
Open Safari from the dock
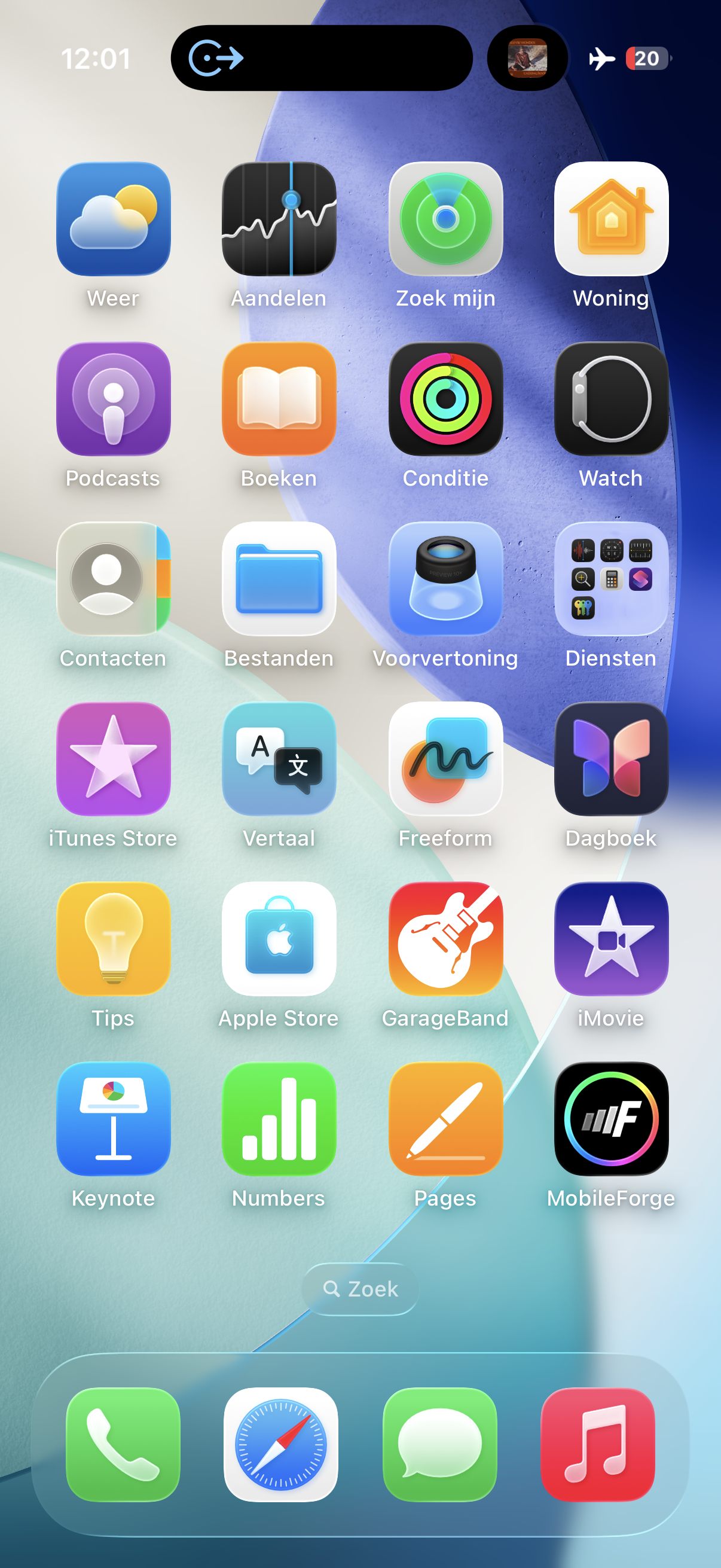click(x=280, y=1445)
